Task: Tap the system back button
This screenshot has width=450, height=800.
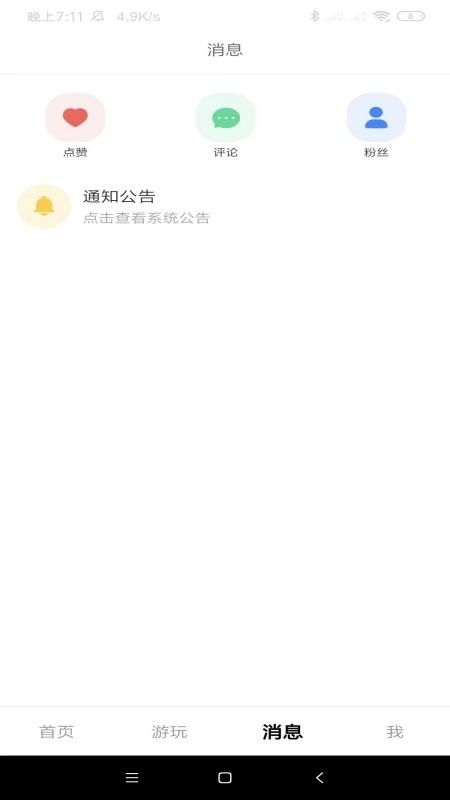Action: pos(319,778)
